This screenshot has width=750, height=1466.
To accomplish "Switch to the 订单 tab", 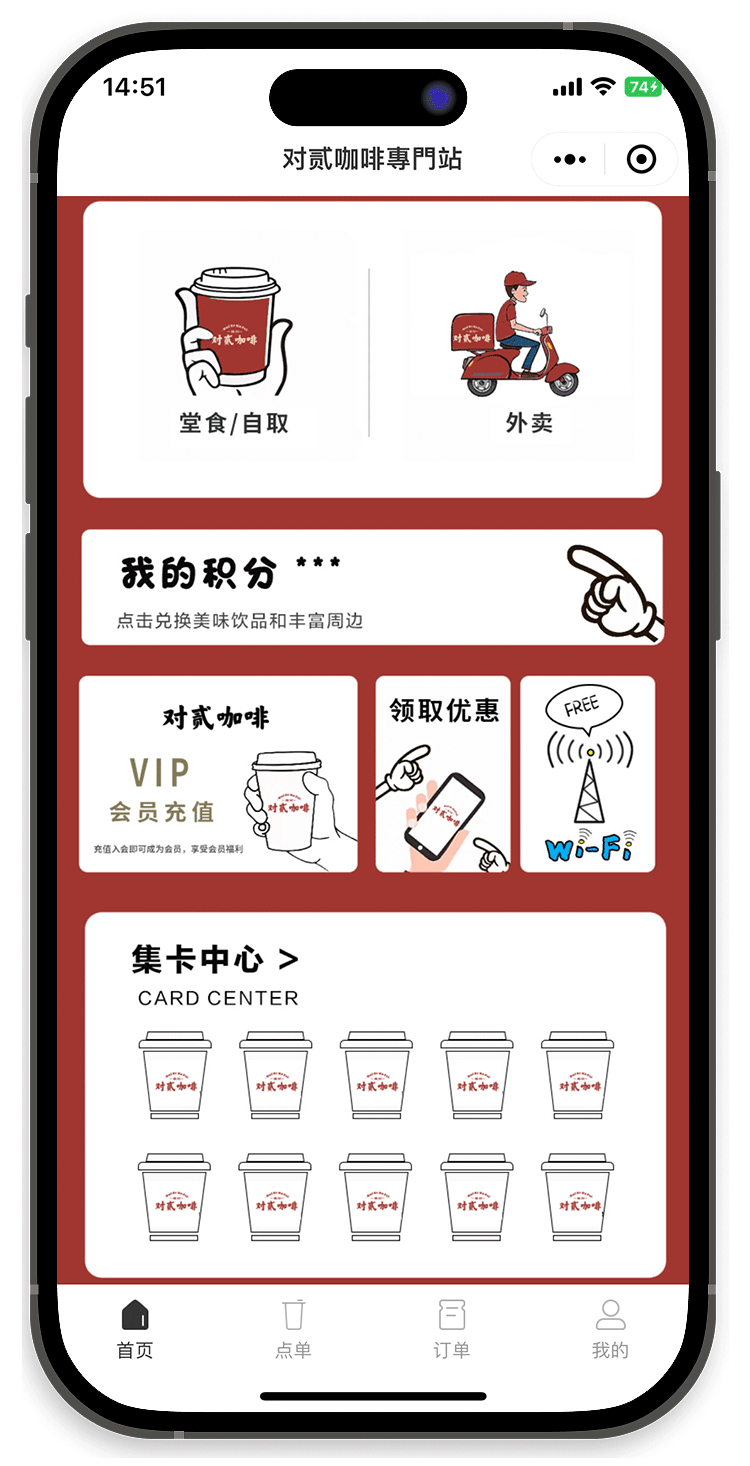I will tap(452, 1329).
